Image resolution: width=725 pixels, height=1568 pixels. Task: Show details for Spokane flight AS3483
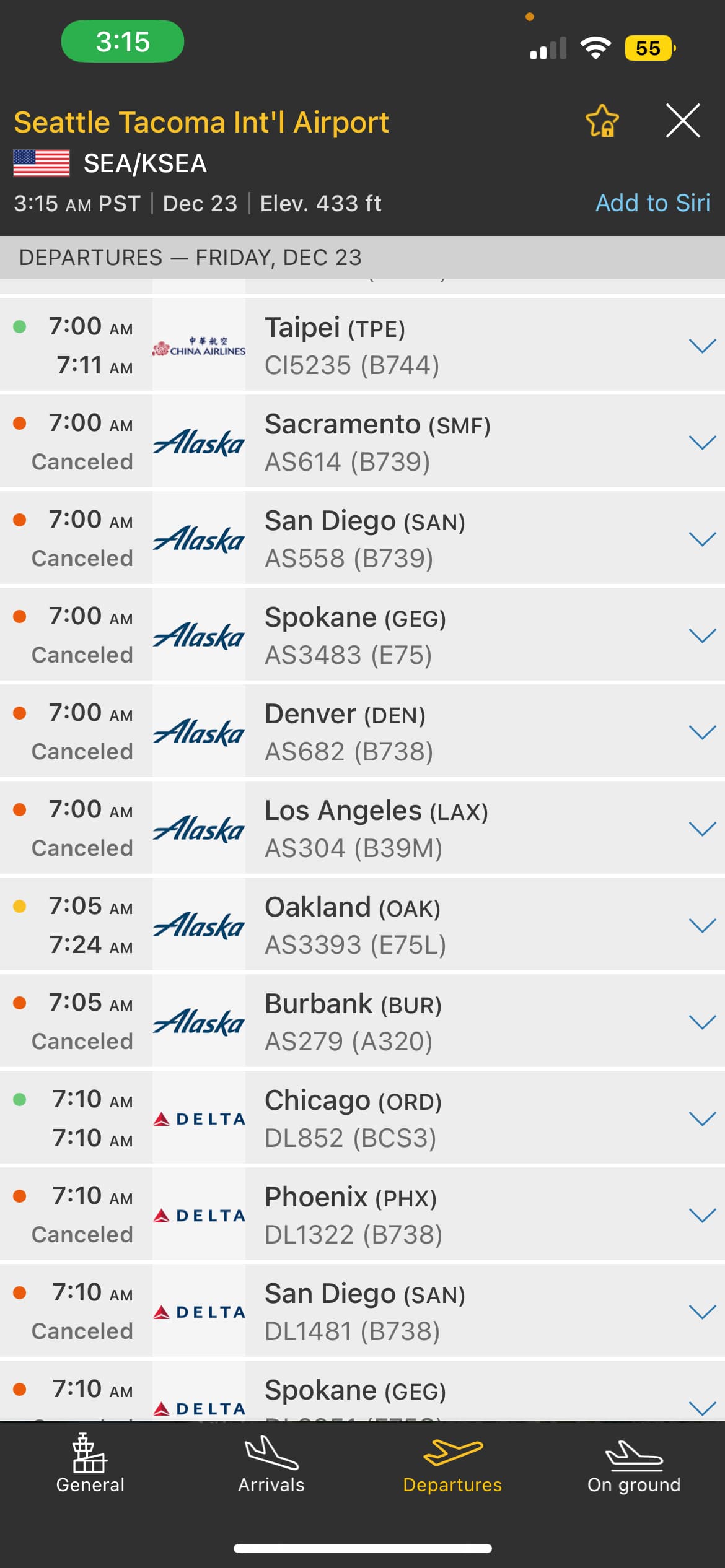pos(702,635)
